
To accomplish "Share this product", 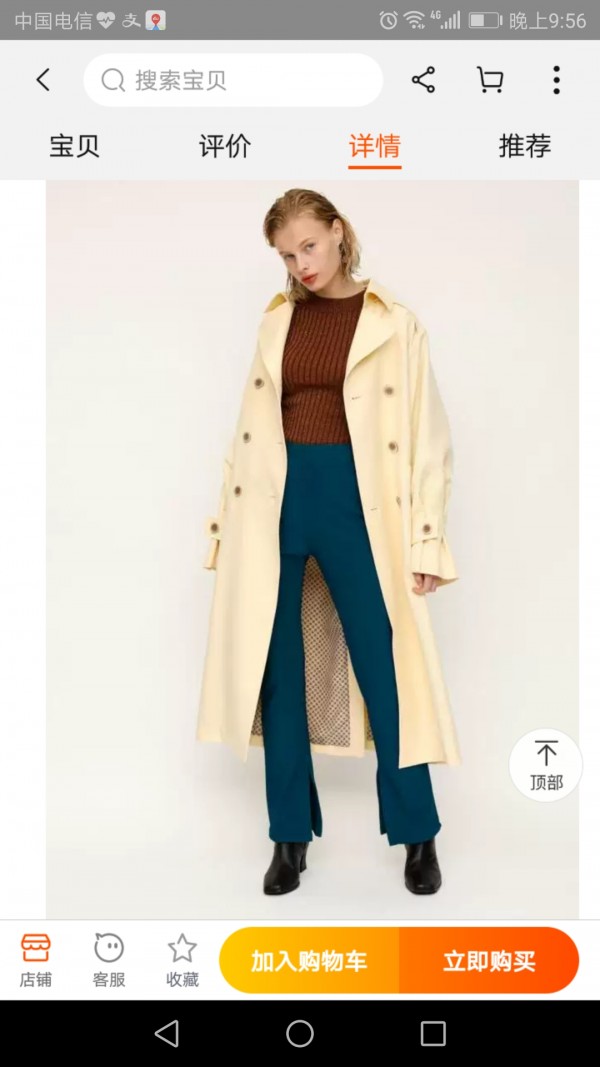I will point(423,80).
